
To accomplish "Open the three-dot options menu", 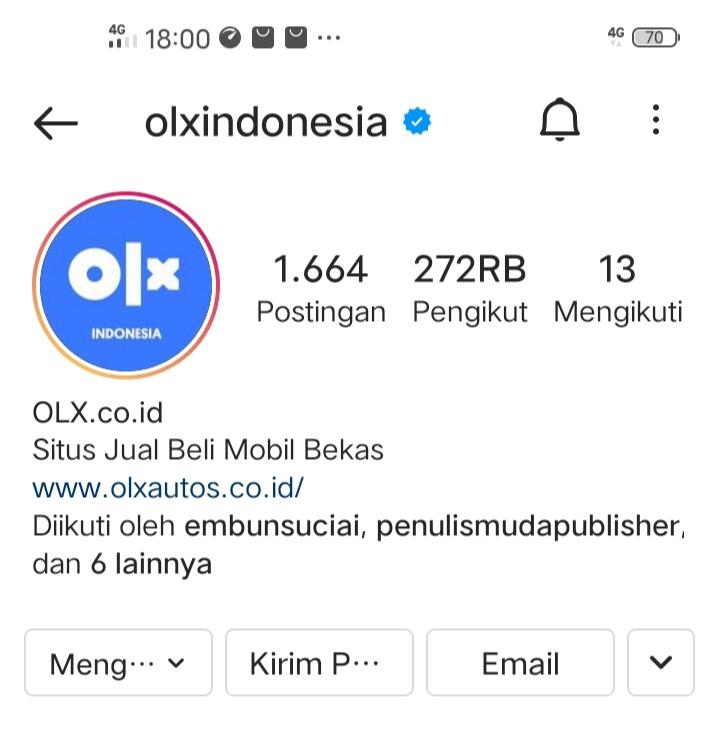I will tap(655, 120).
